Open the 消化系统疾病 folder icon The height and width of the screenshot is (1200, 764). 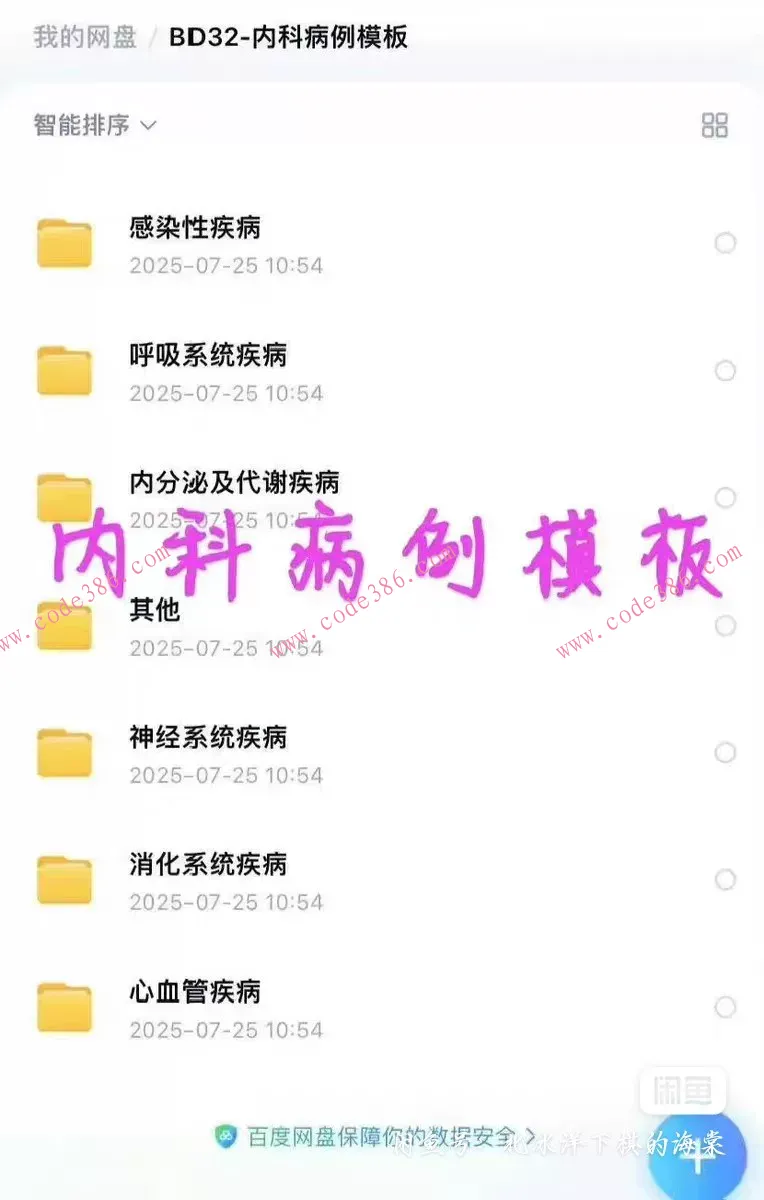[x=64, y=880]
